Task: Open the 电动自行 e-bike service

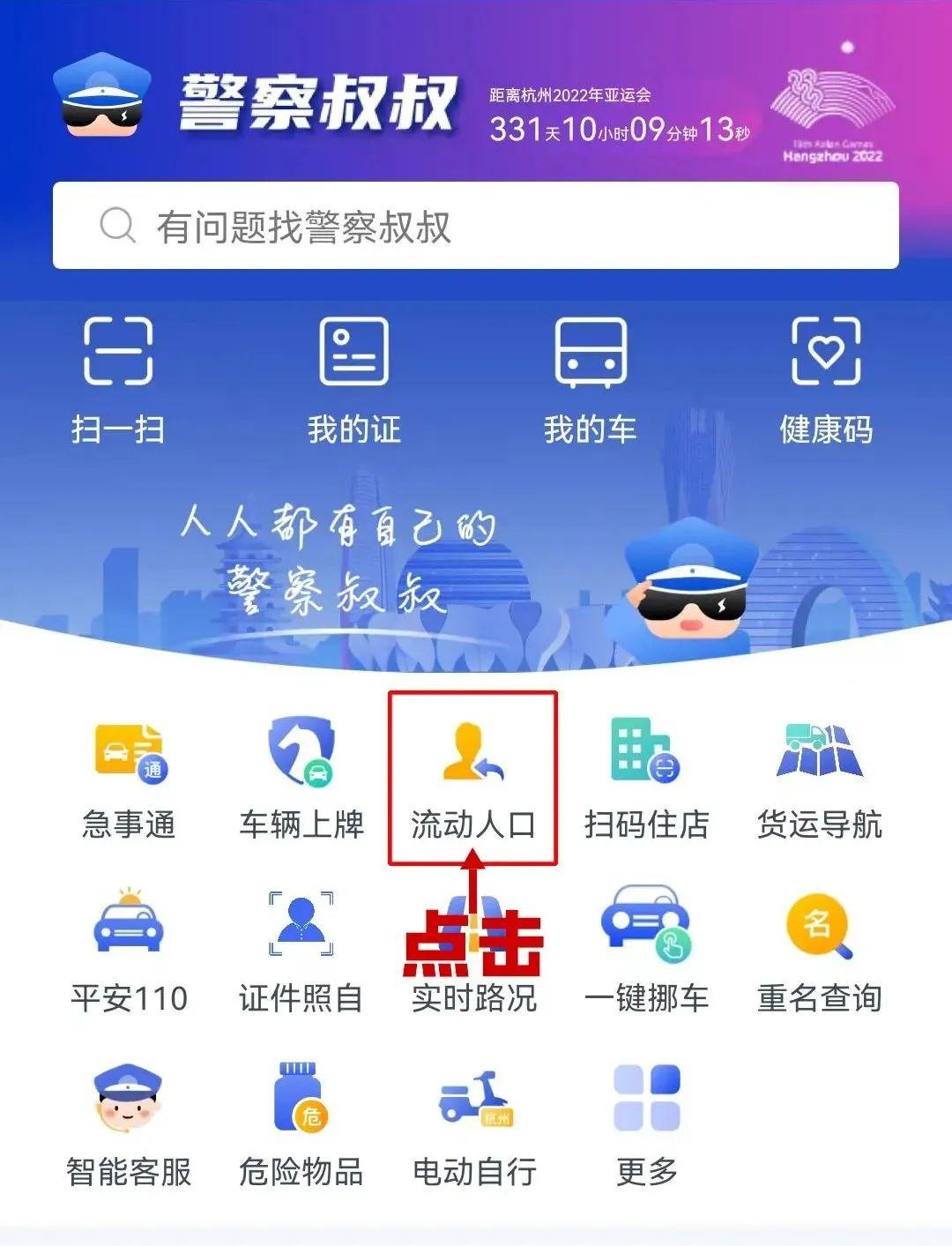Action: (x=473, y=1124)
